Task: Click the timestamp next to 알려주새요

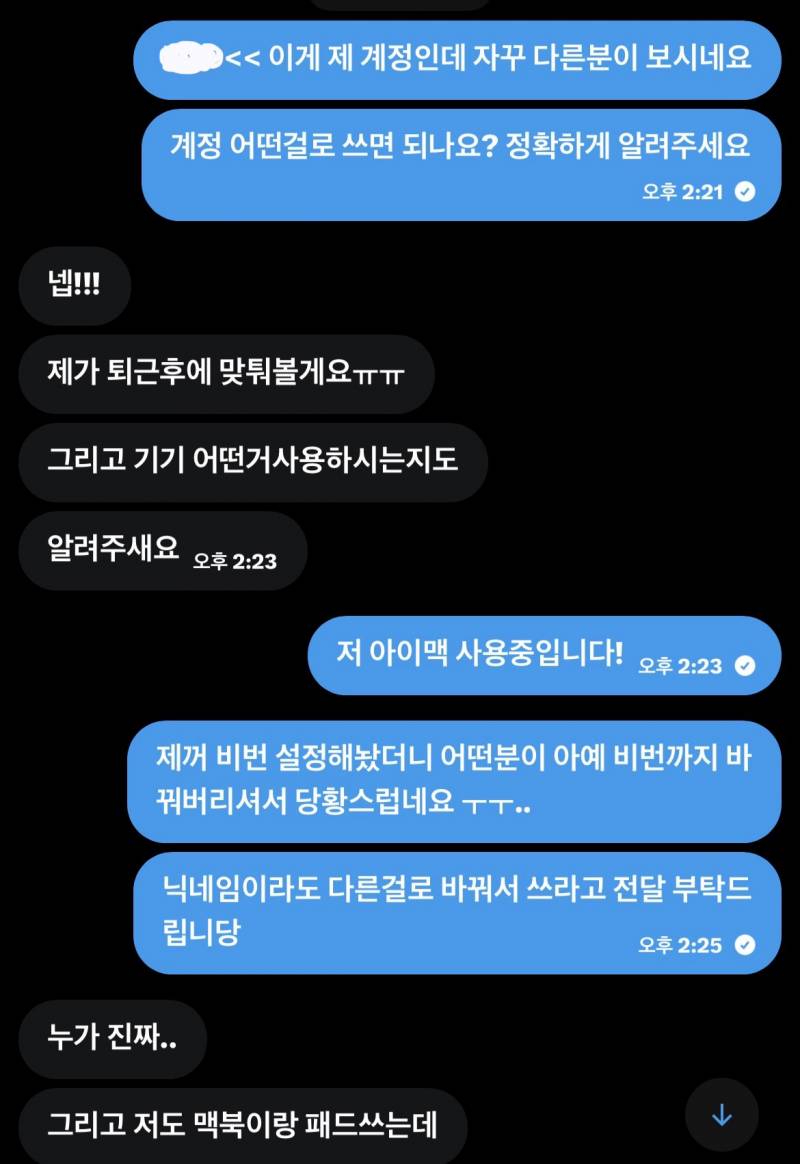Action: pos(237,560)
